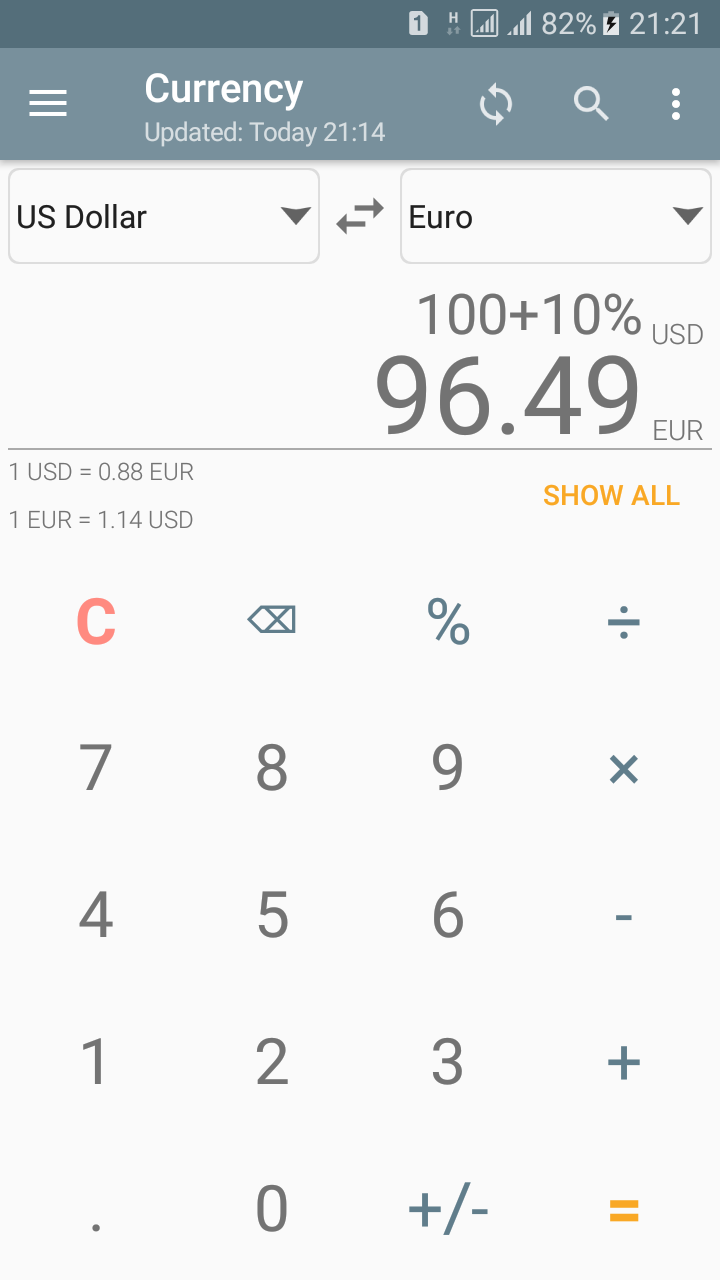720x1280 pixels.
Task: Expand the Euro selector arrow
Action: click(x=686, y=216)
